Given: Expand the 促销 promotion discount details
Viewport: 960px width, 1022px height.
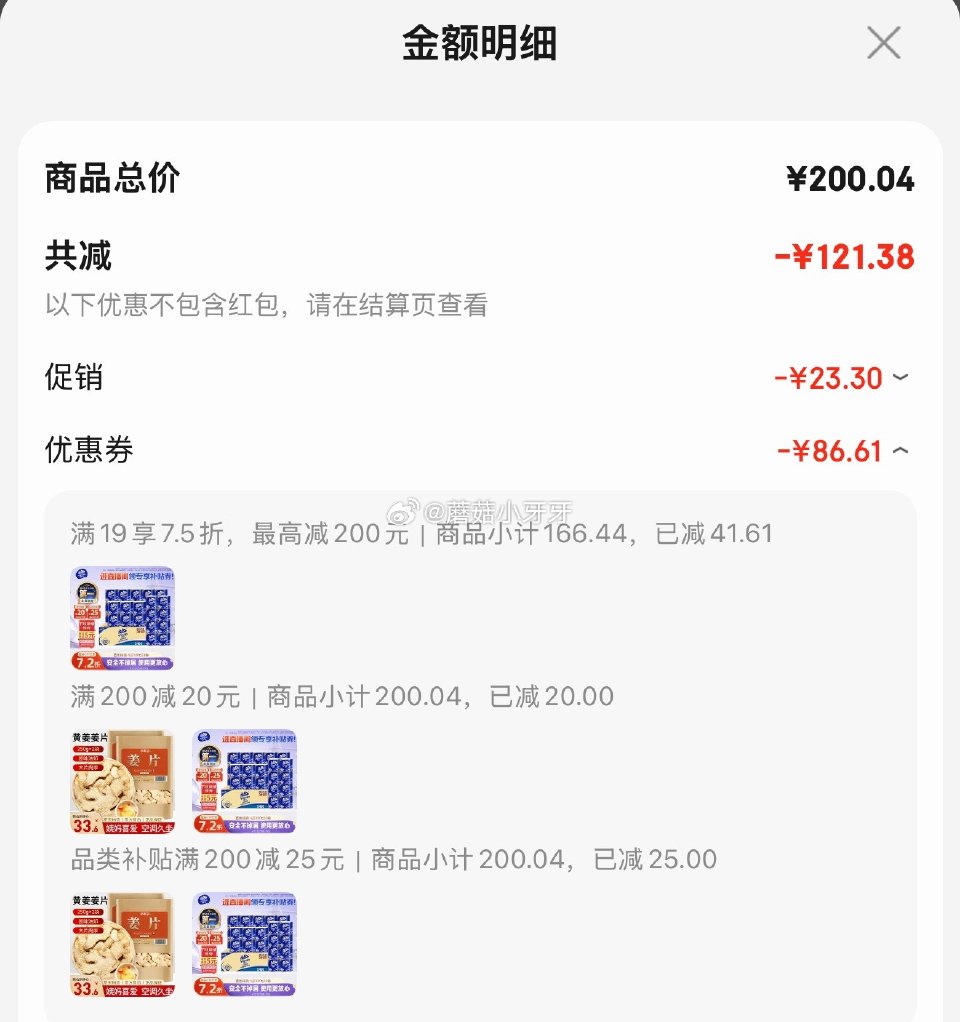Looking at the screenshot, I should coord(898,378).
